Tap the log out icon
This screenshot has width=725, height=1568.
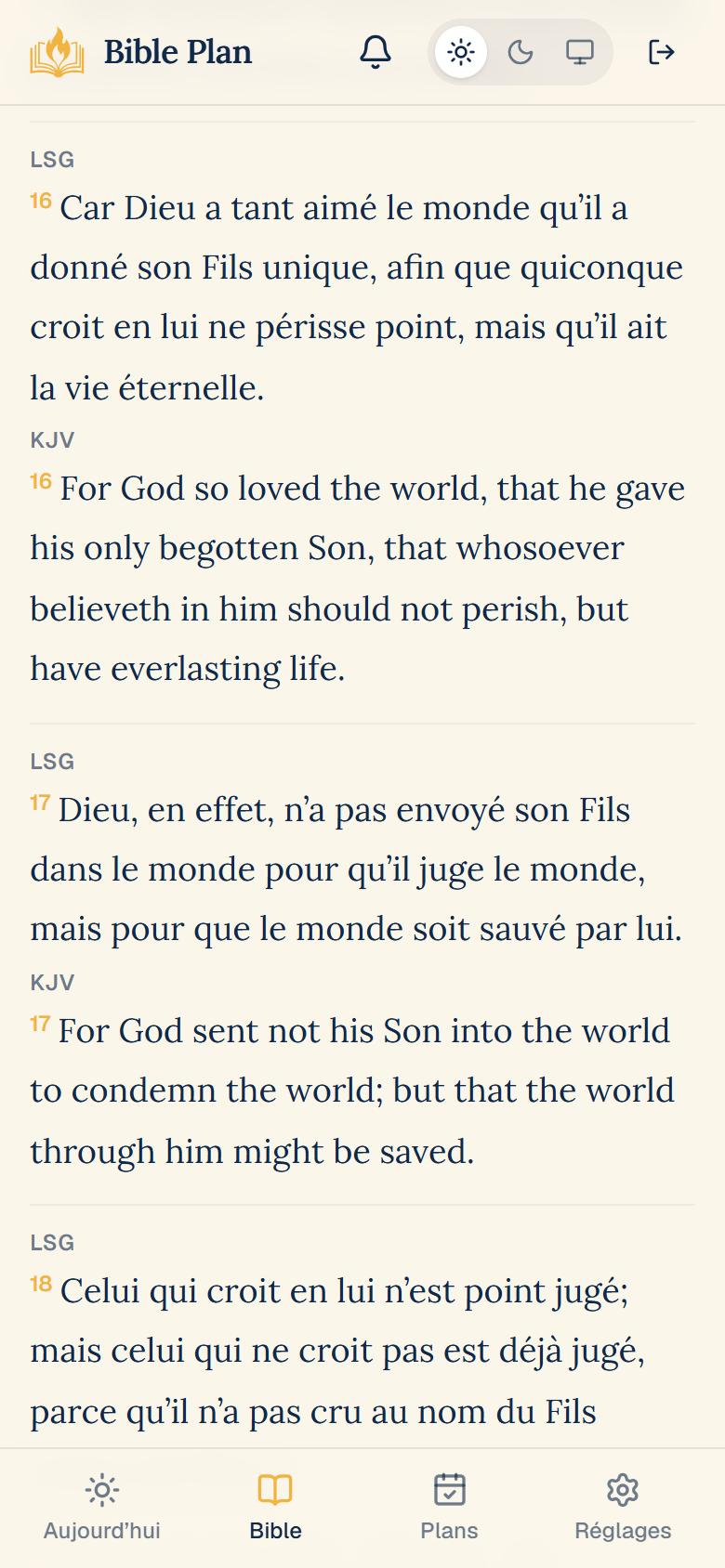[x=662, y=52]
